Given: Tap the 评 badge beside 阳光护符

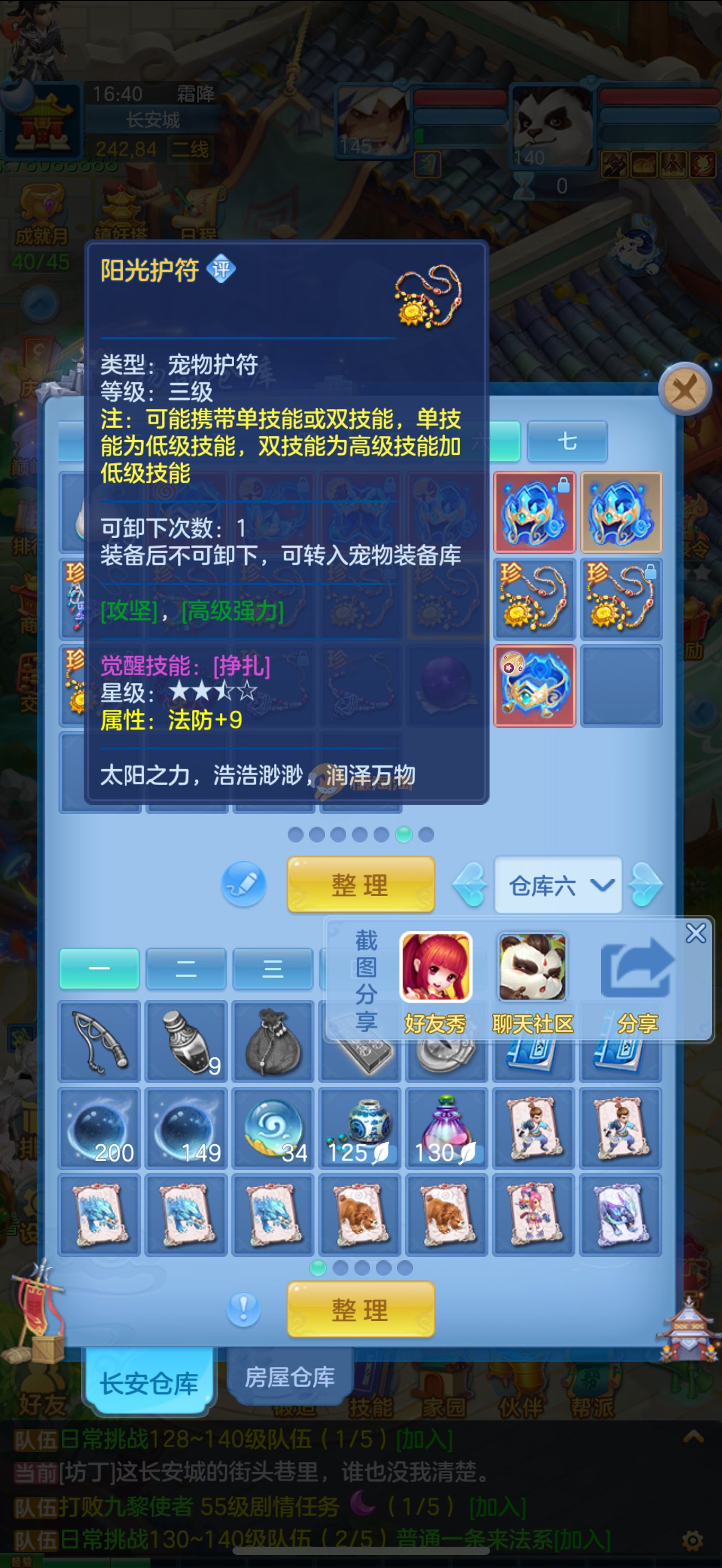Looking at the screenshot, I should click(x=221, y=269).
